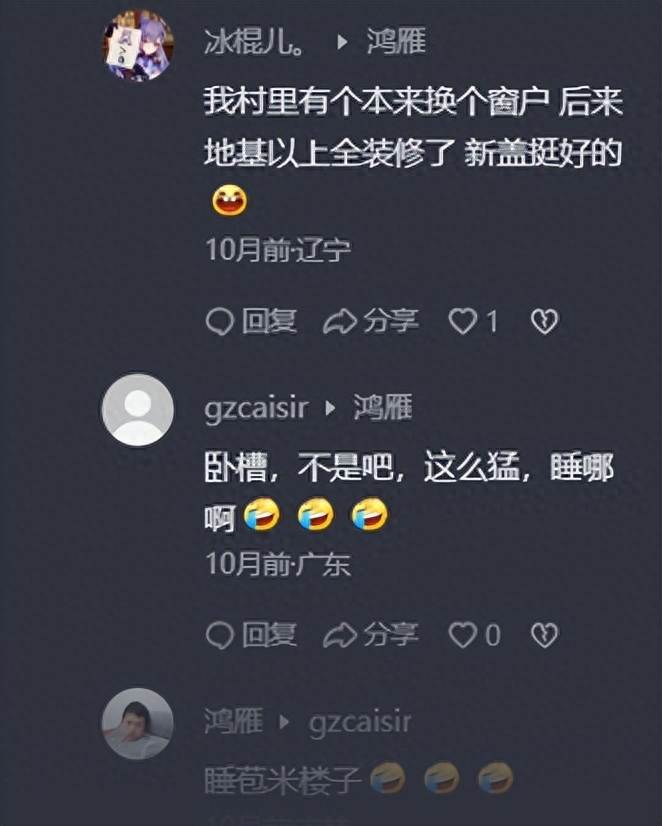Viewport: 662px width, 826px height.
Task: Open 鸿雁's profile avatar
Action: pyautogui.click(x=138, y=723)
